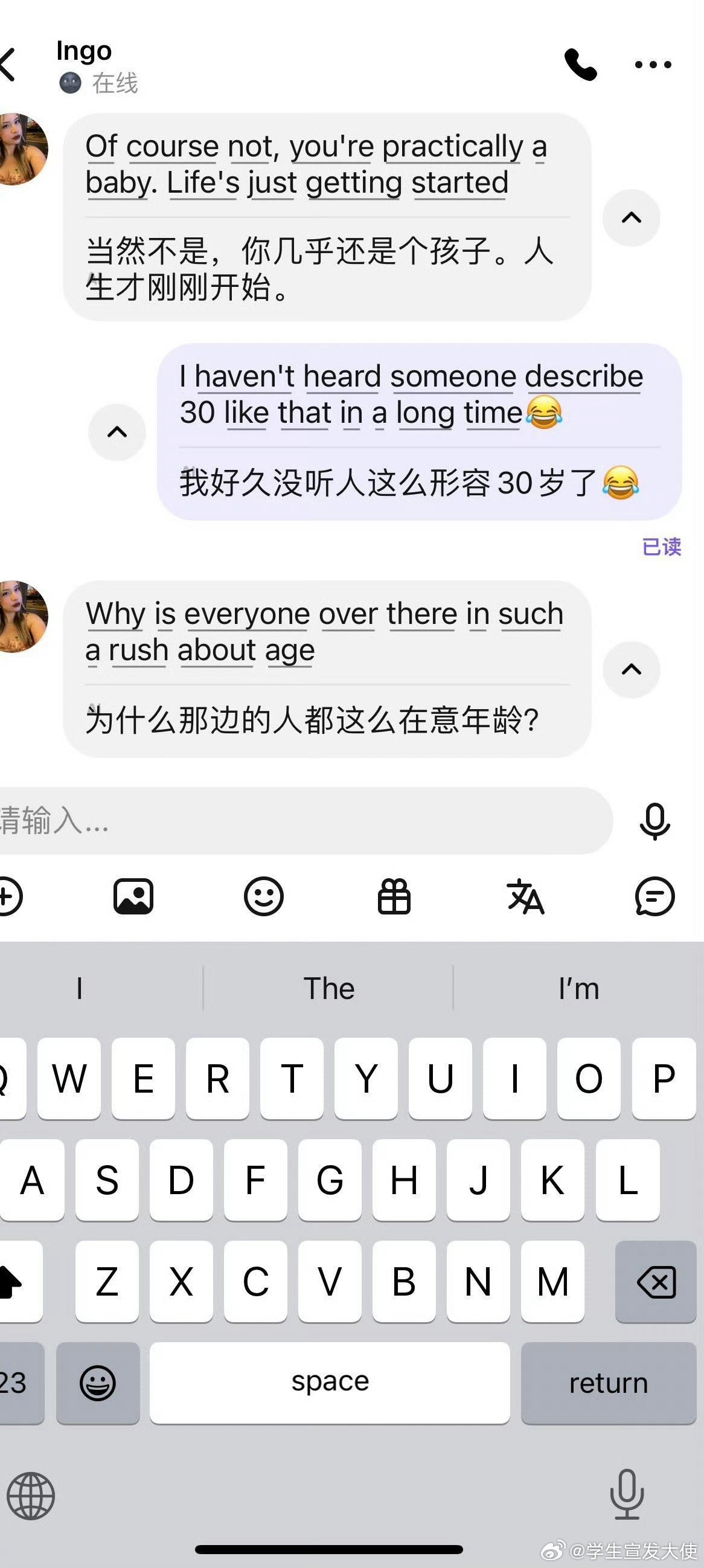
Task: Collapse translation on the age rush message
Action: pyautogui.click(x=631, y=670)
